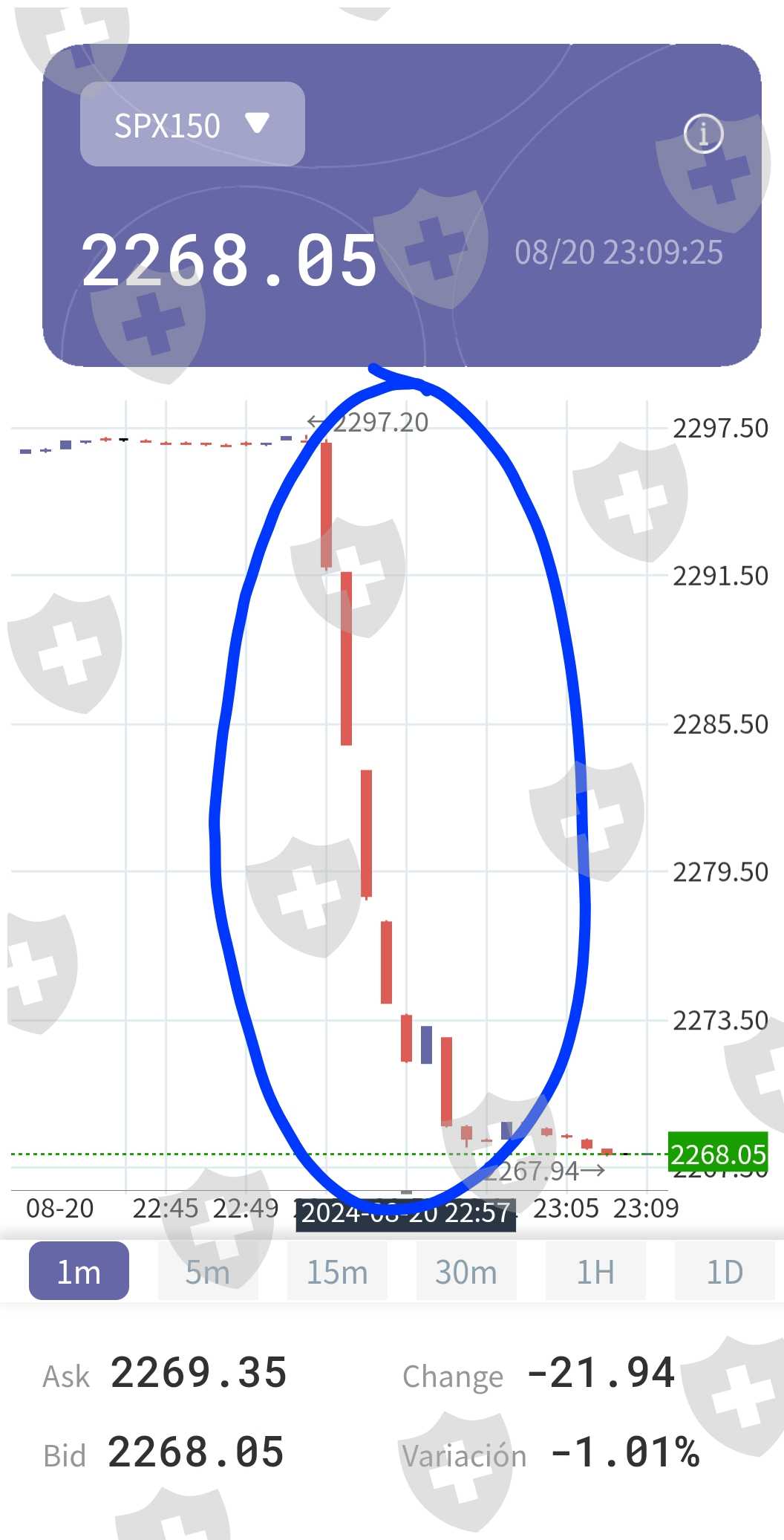Choose the 30m chart interval
Viewport: 784px width, 1540px height.
tap(466, 1272)
